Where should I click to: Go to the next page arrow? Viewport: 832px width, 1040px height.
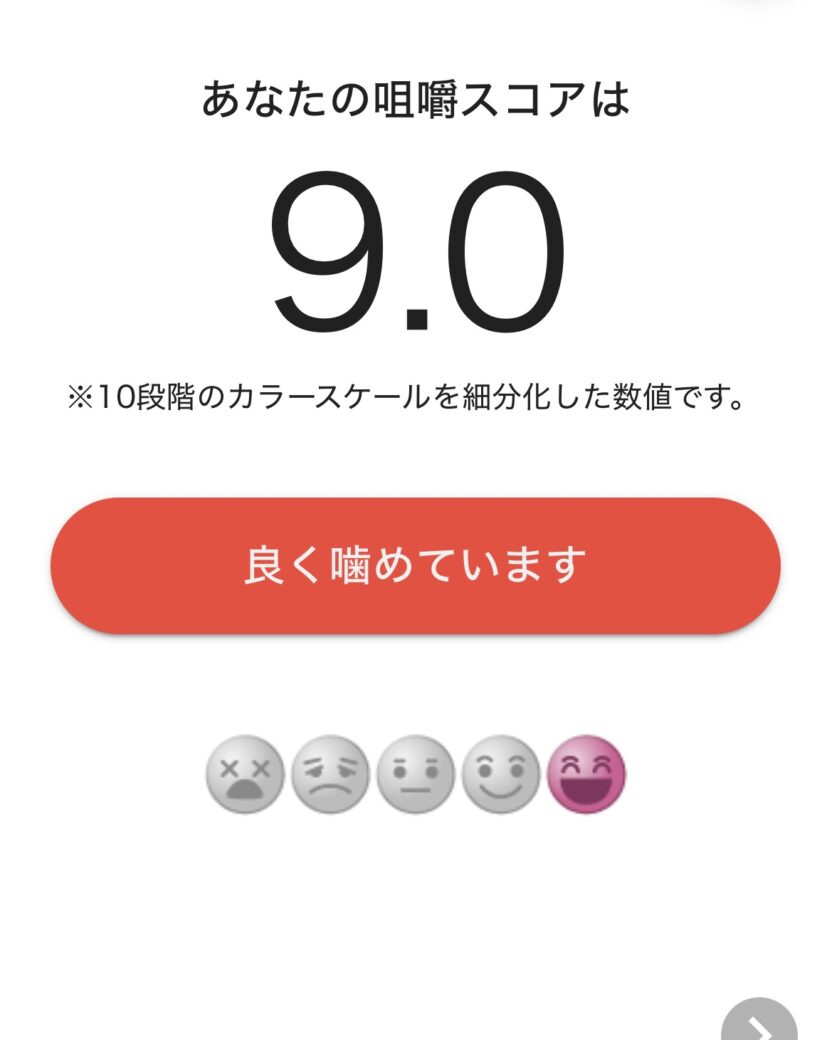(760, 1025)
